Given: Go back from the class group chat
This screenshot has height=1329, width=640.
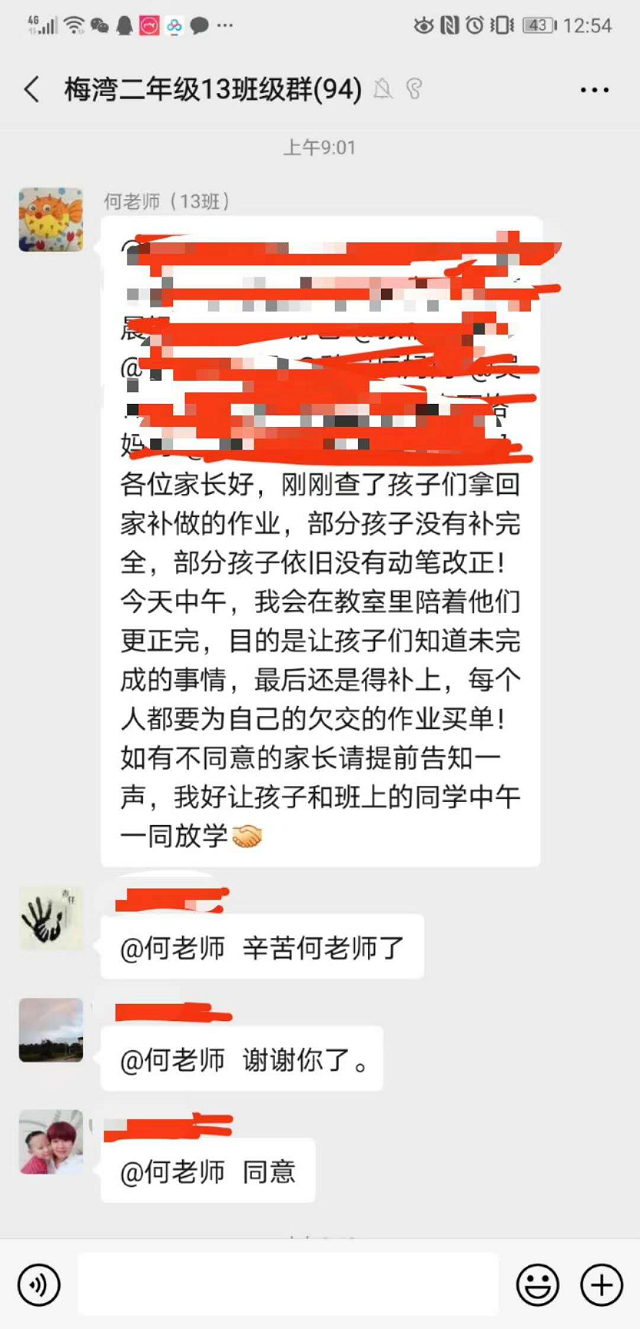Looking at the screenshot, I should 32,89.
